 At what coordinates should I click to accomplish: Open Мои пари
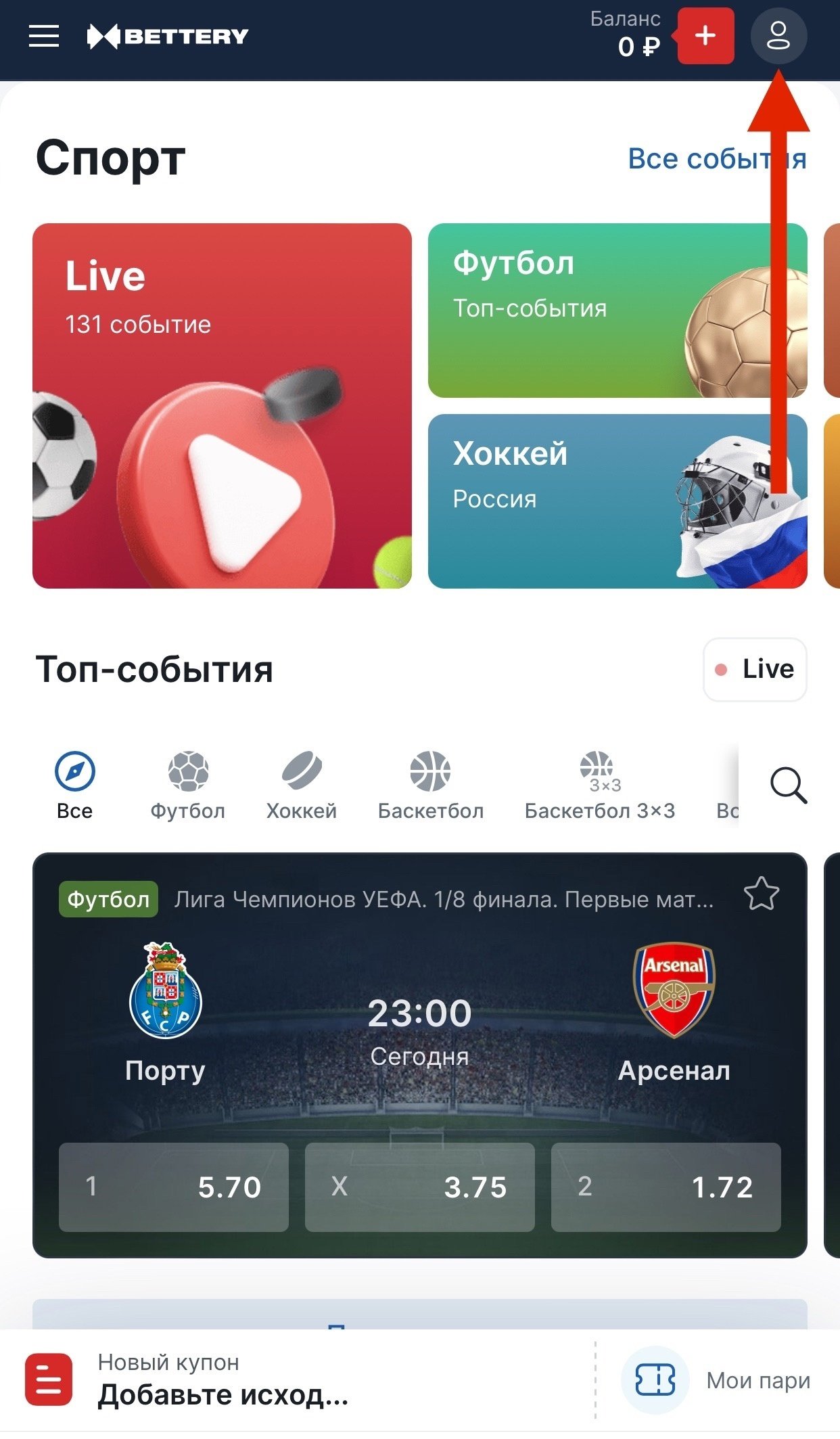[717, 1380]
